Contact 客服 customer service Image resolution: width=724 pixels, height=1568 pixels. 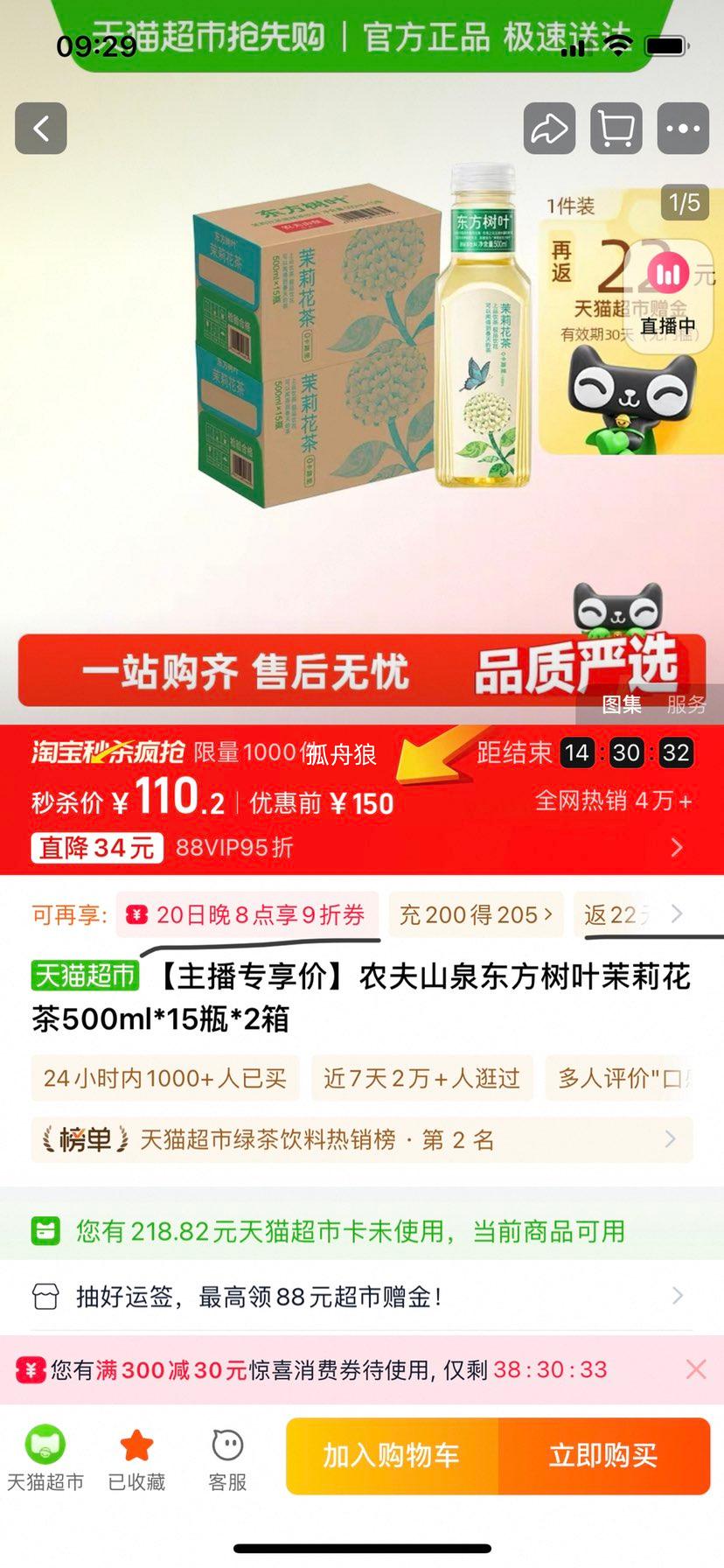click(227, 1457)
